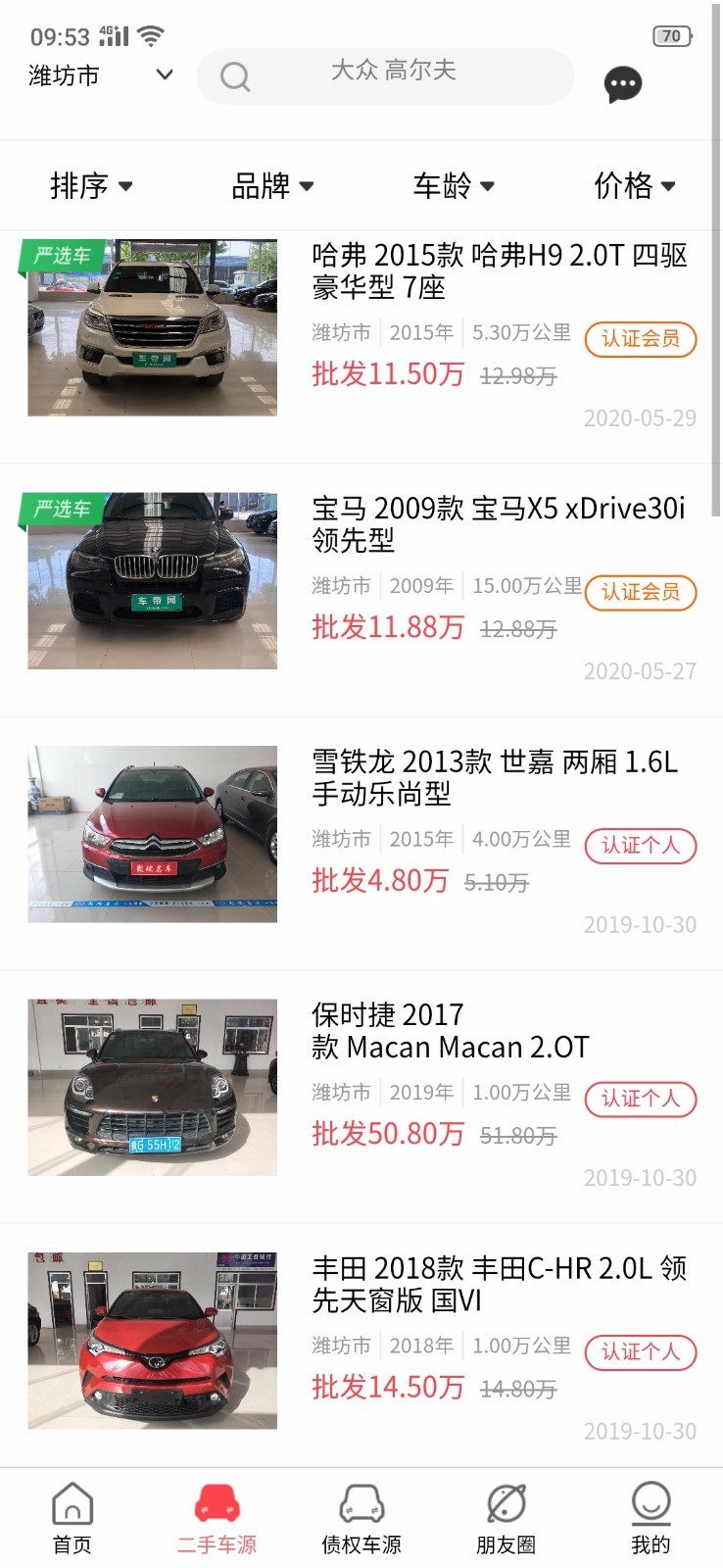The width and height of the screenshot is (723, 1568).
Task: Tap the search magnifier icon
Action: (x=234, y=76)
